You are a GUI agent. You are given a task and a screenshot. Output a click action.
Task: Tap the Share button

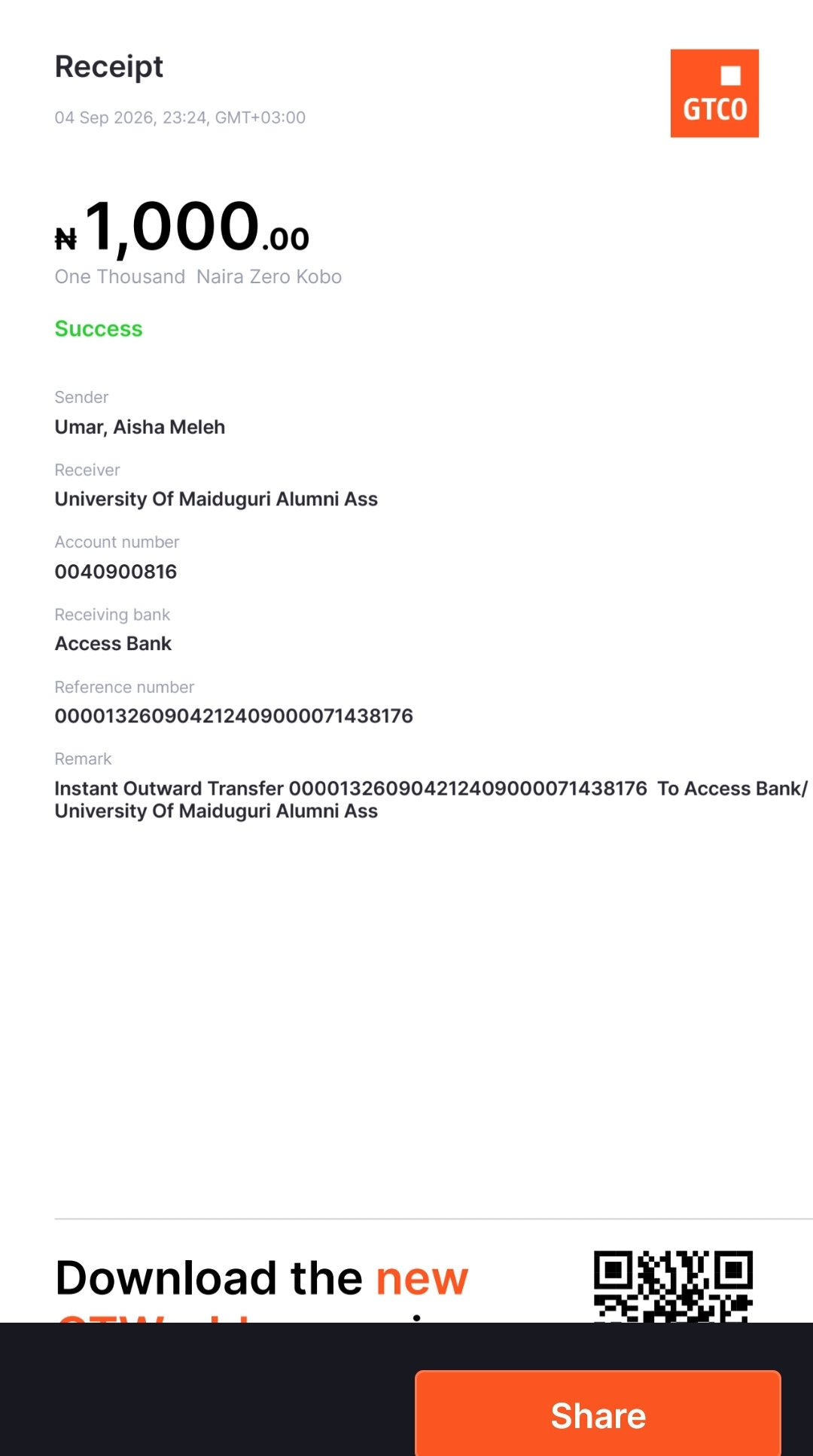598,1414
